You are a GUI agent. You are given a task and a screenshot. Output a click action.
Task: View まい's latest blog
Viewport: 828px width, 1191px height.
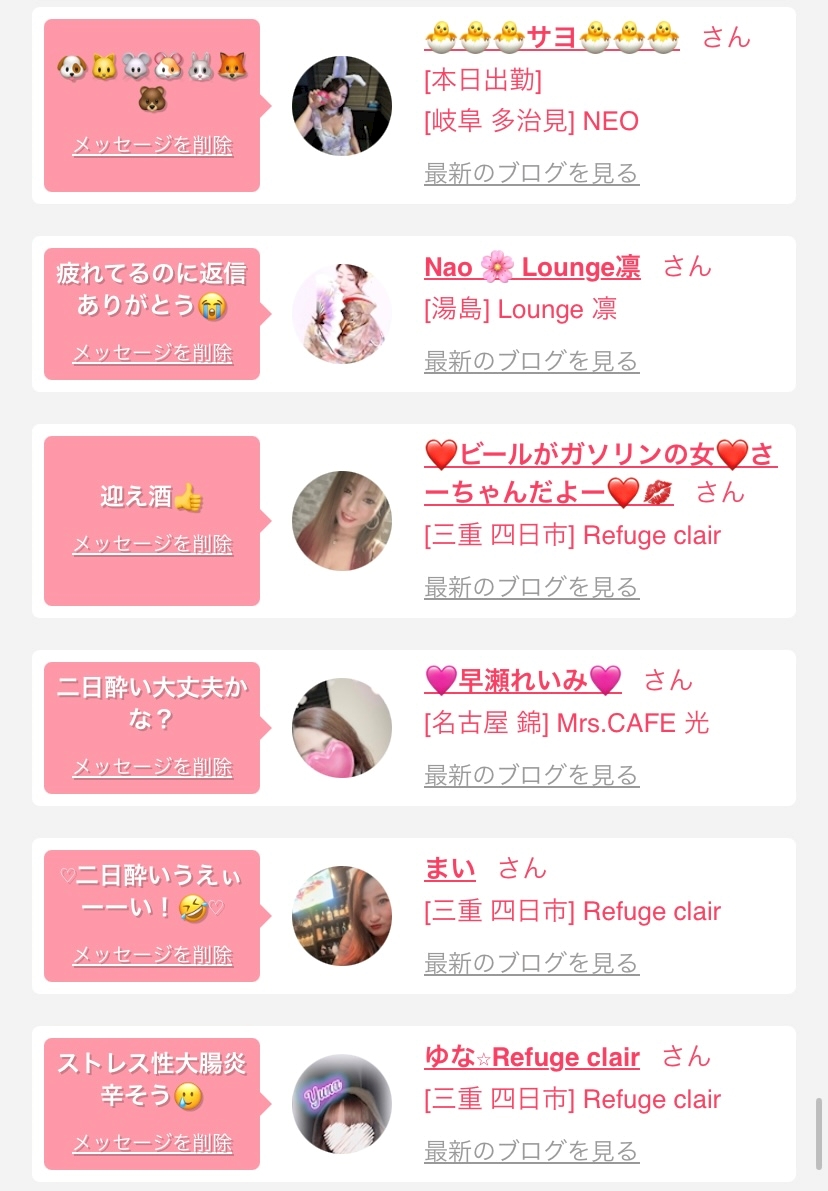point(531,963)
